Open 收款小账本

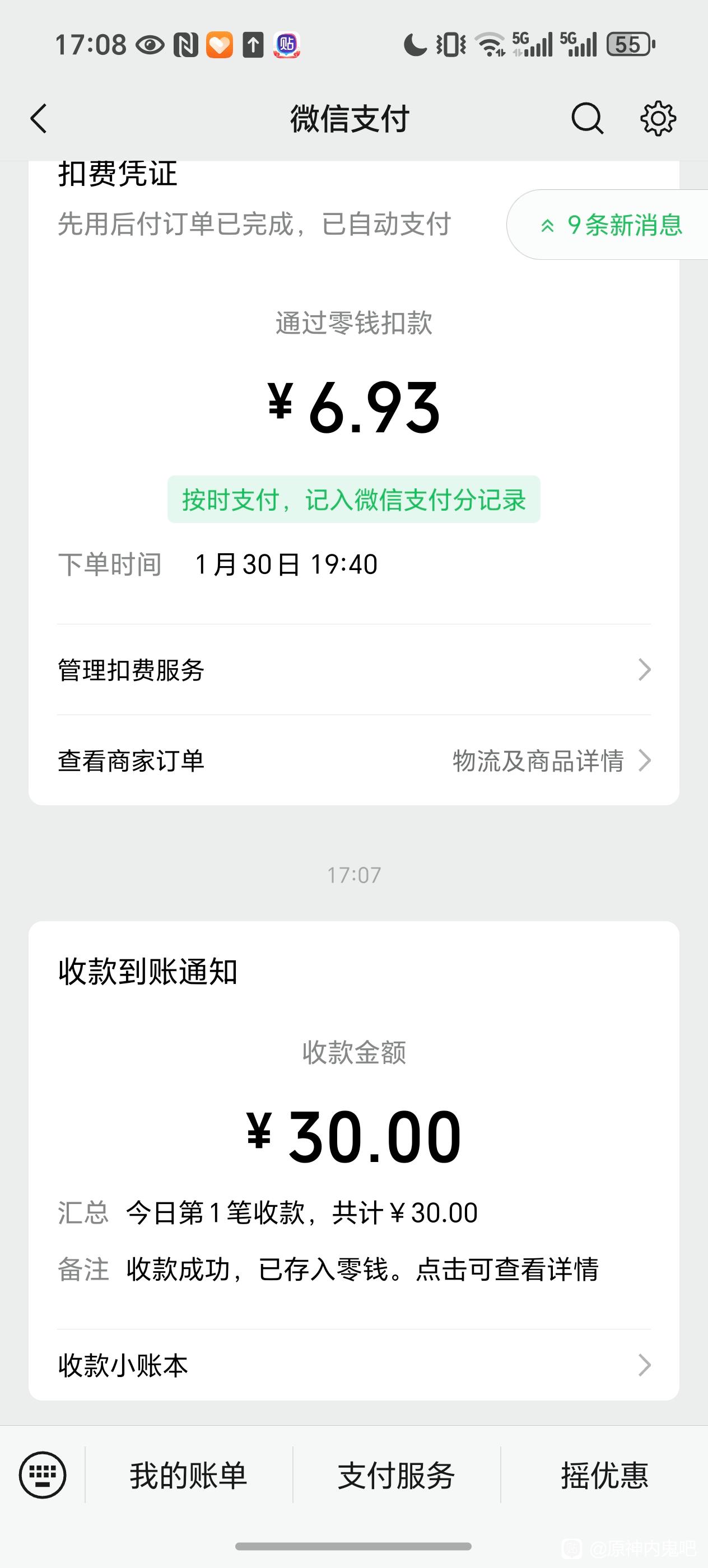click(x=353, y=1365)
